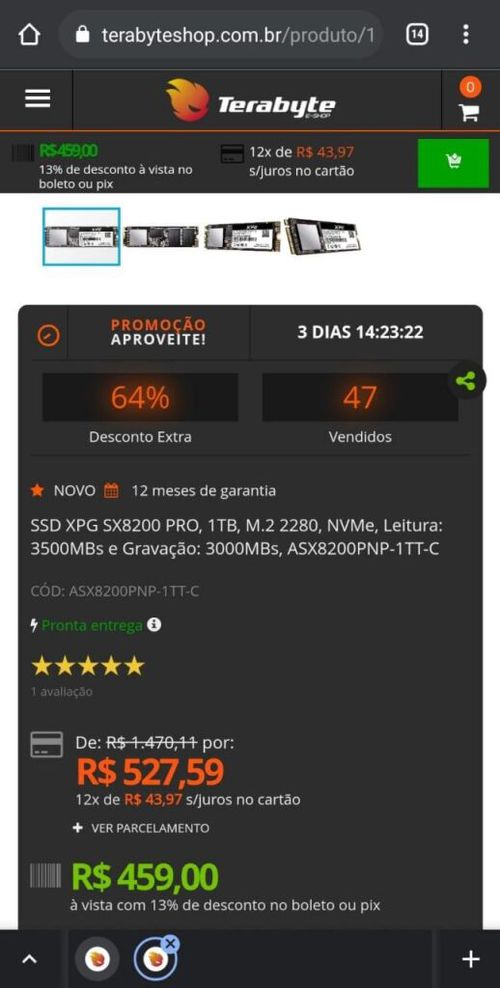Image resolution: width=500 pixels, height=988 pixels.
Task: Share this product
Action: (466, 381)
